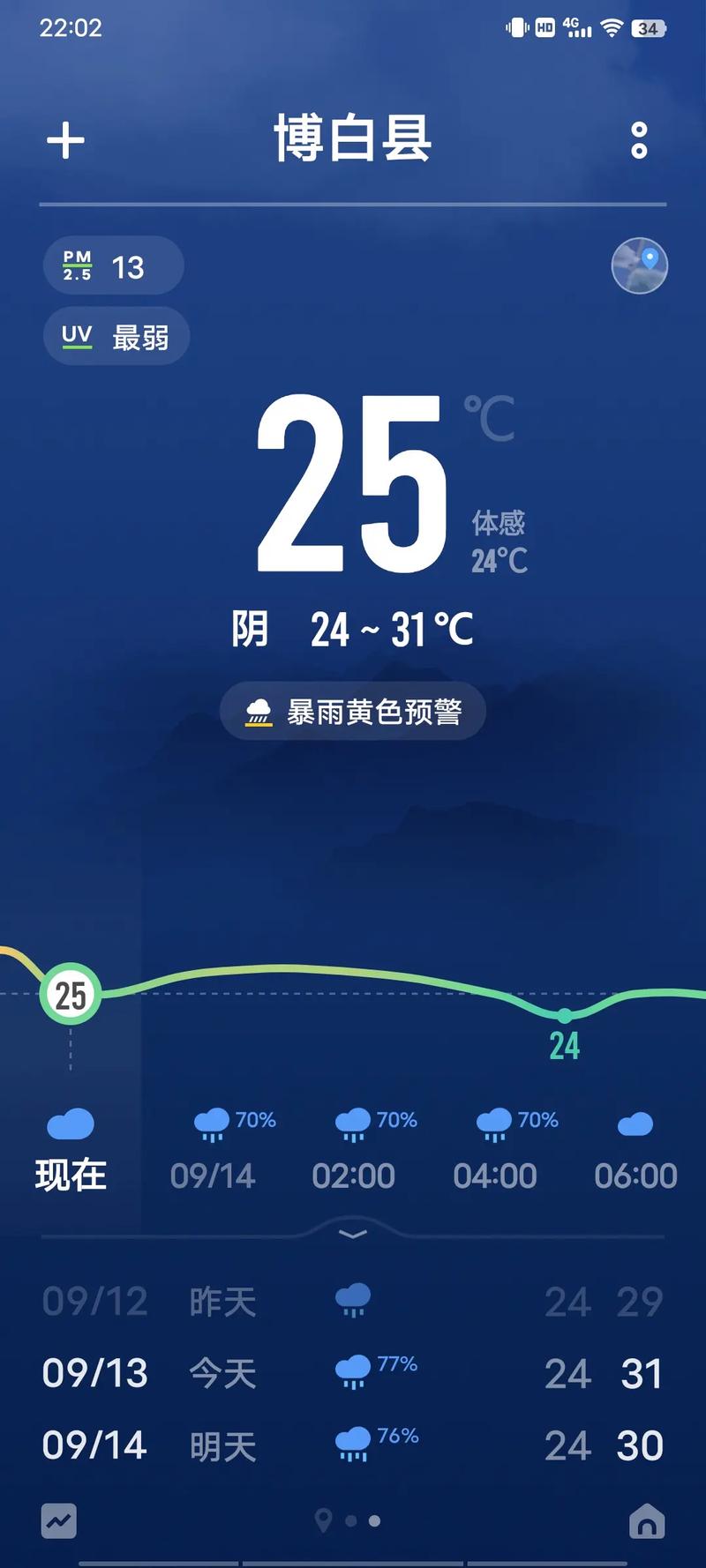Tap the 25 marker on the temperature curve
Viewport: 706px width, 1568px height.
pyautogui.click(x=71, y=993)
